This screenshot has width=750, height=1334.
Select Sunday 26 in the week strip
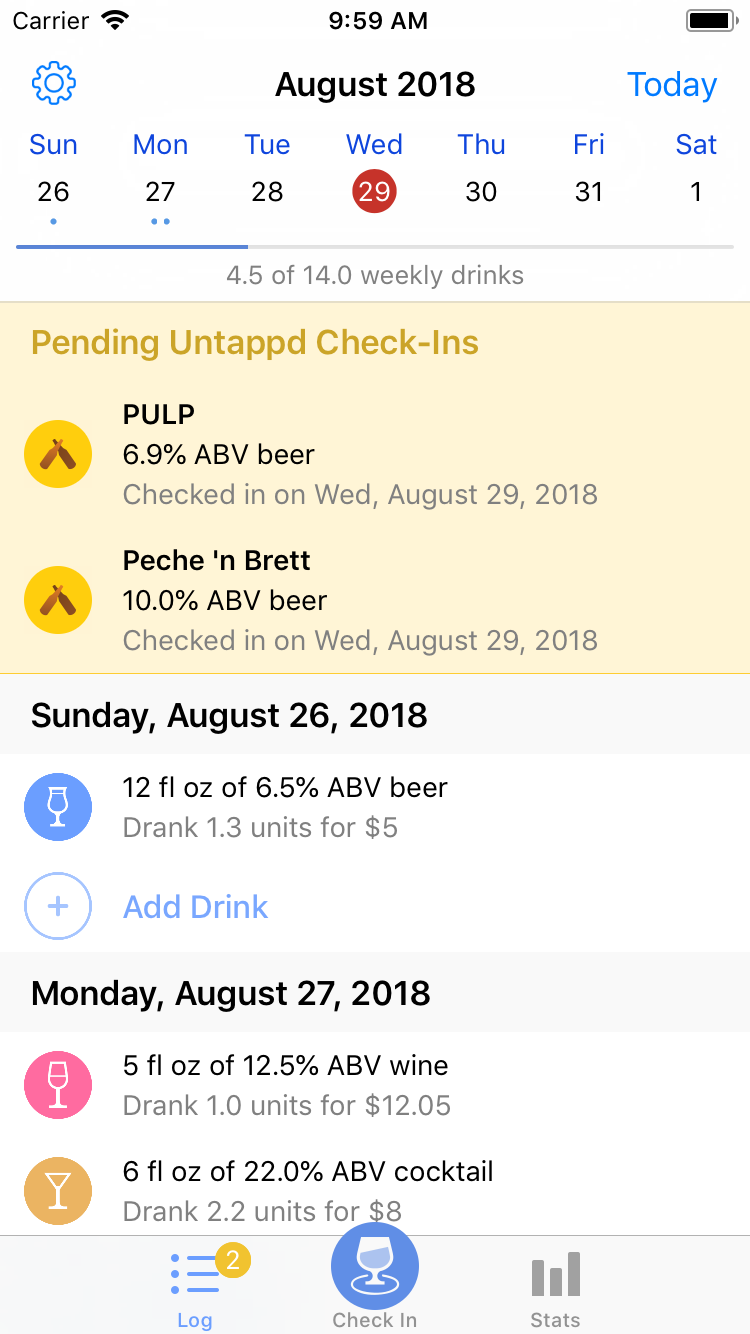[x=53, y=174]
